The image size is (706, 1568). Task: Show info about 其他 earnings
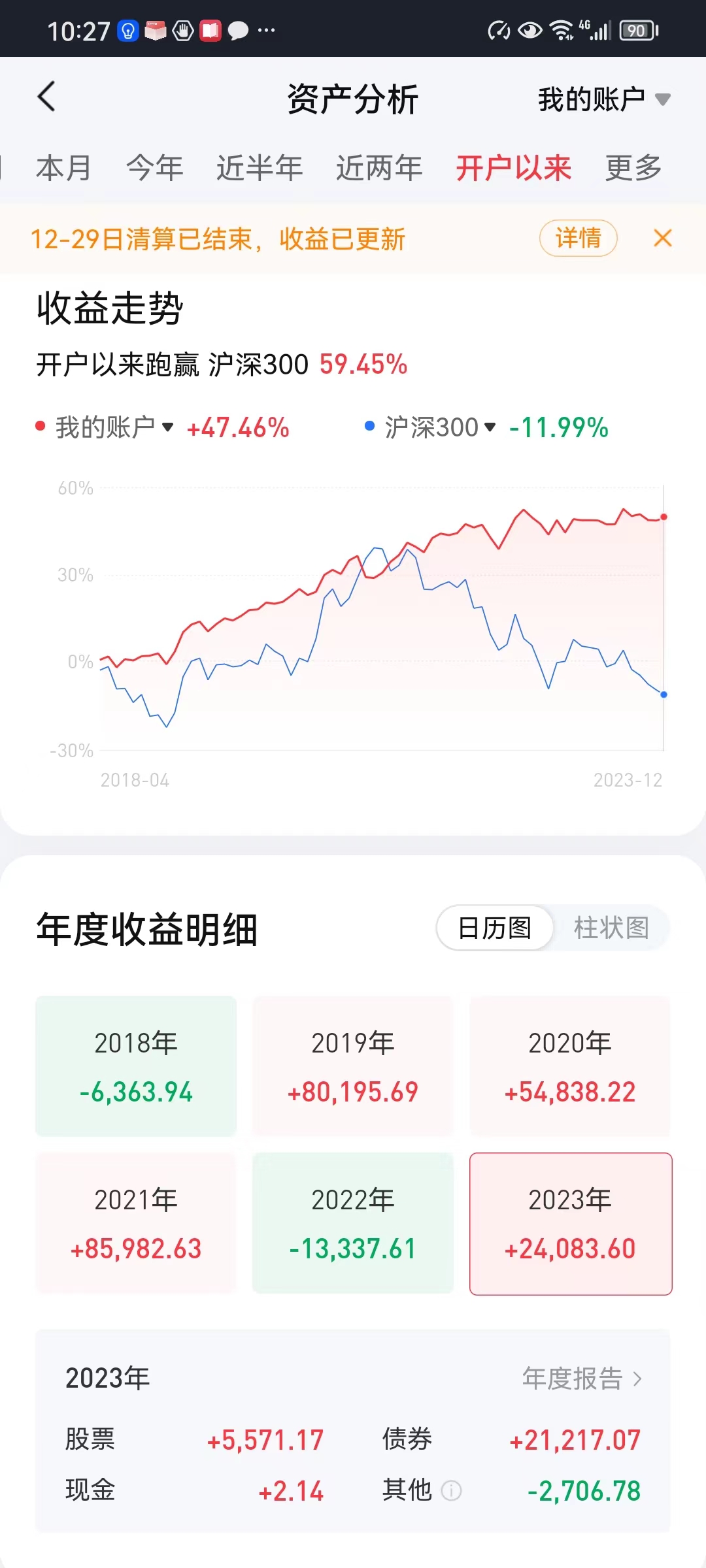(x=452, y=1491)
